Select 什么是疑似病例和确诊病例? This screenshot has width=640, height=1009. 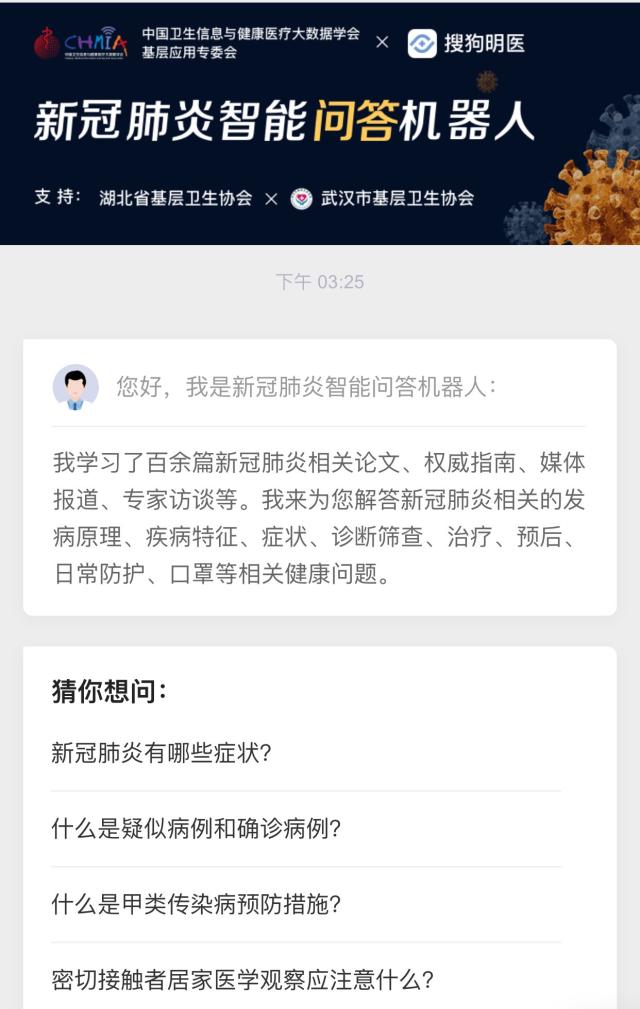point(196,829)
